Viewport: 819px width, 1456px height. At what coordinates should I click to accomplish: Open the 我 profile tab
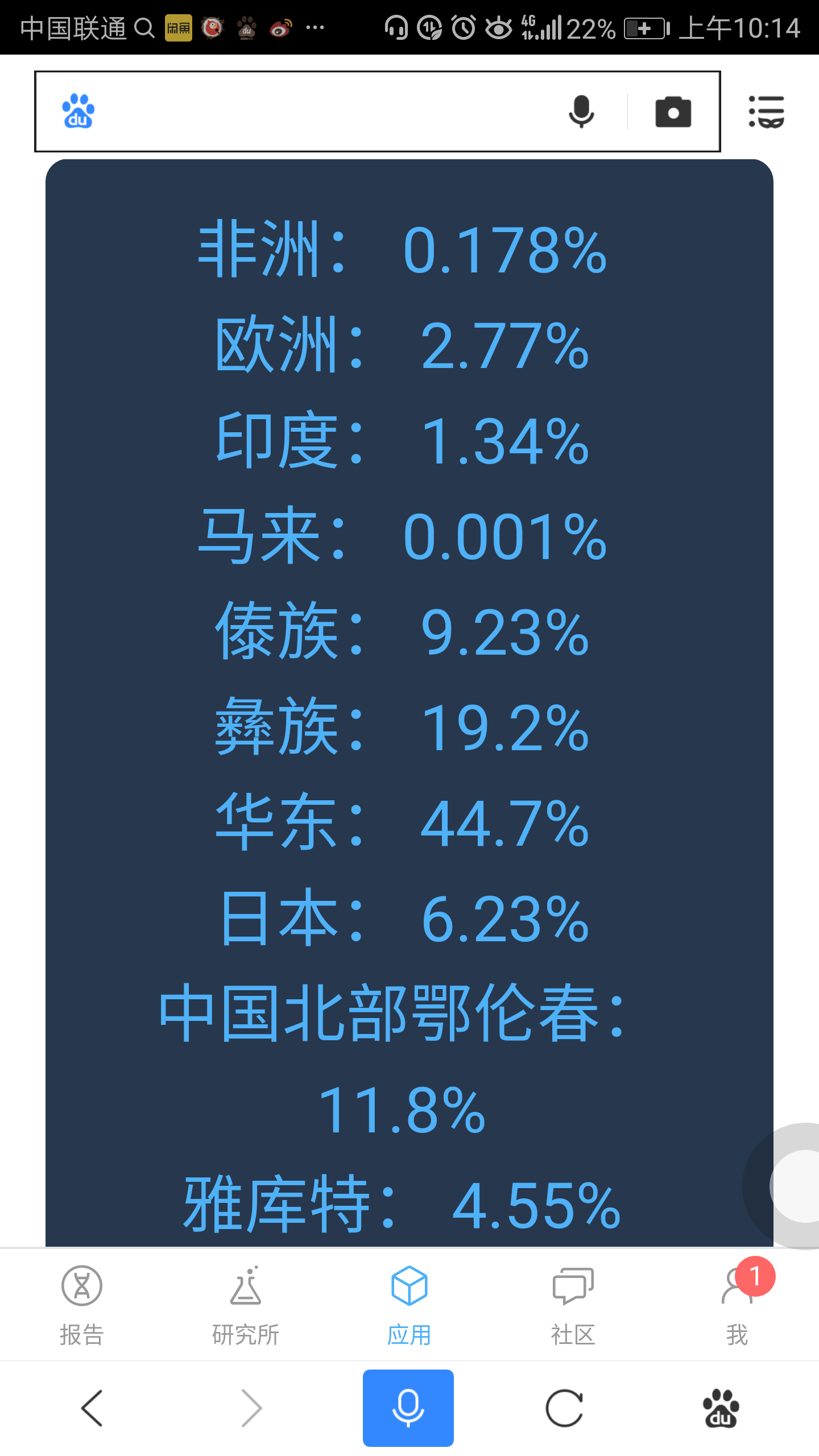[x=737, y=1306]
